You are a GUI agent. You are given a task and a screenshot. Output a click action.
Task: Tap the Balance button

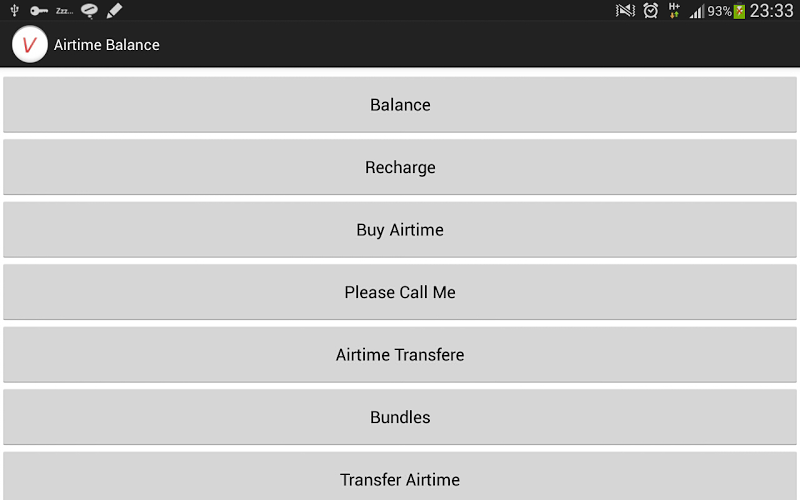pos(400,105)
